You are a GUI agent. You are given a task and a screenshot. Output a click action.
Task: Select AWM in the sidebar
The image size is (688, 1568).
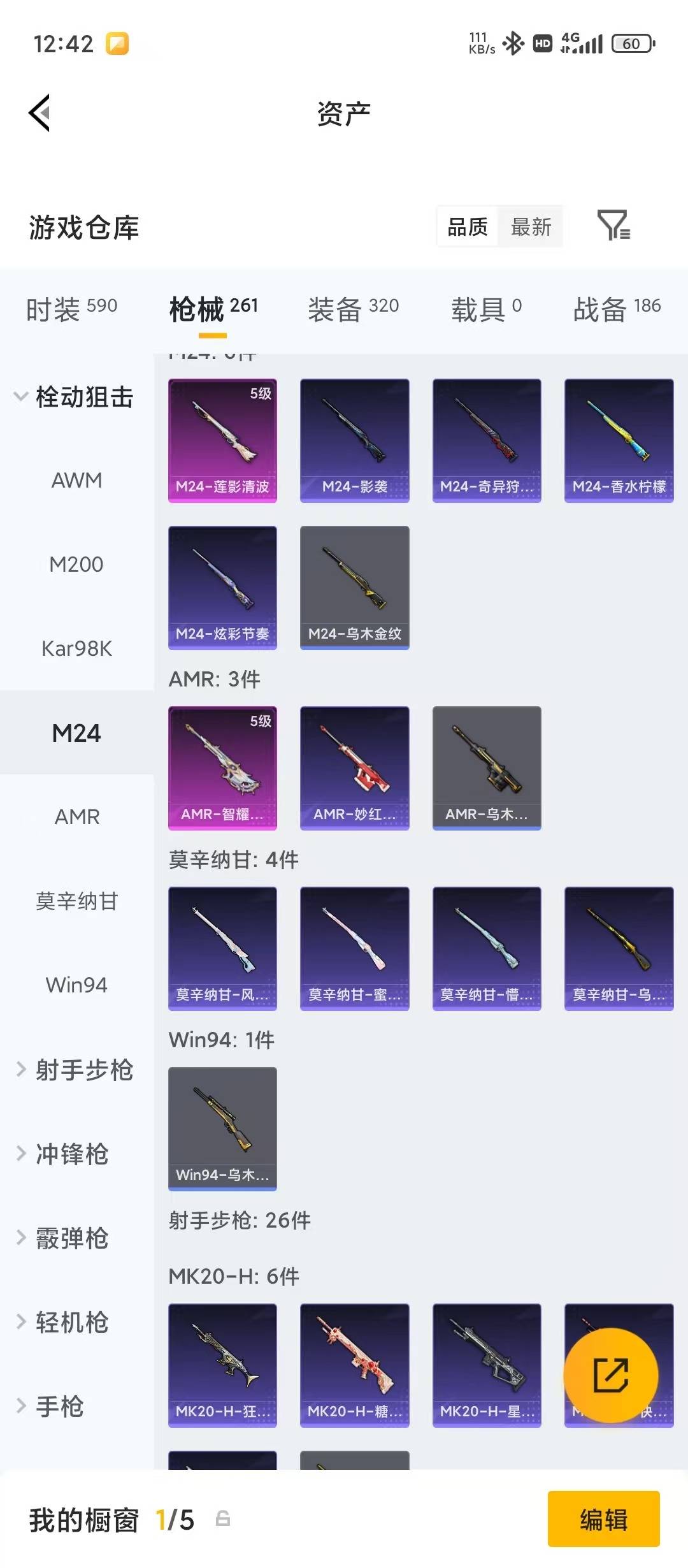(x=78, y=480)
